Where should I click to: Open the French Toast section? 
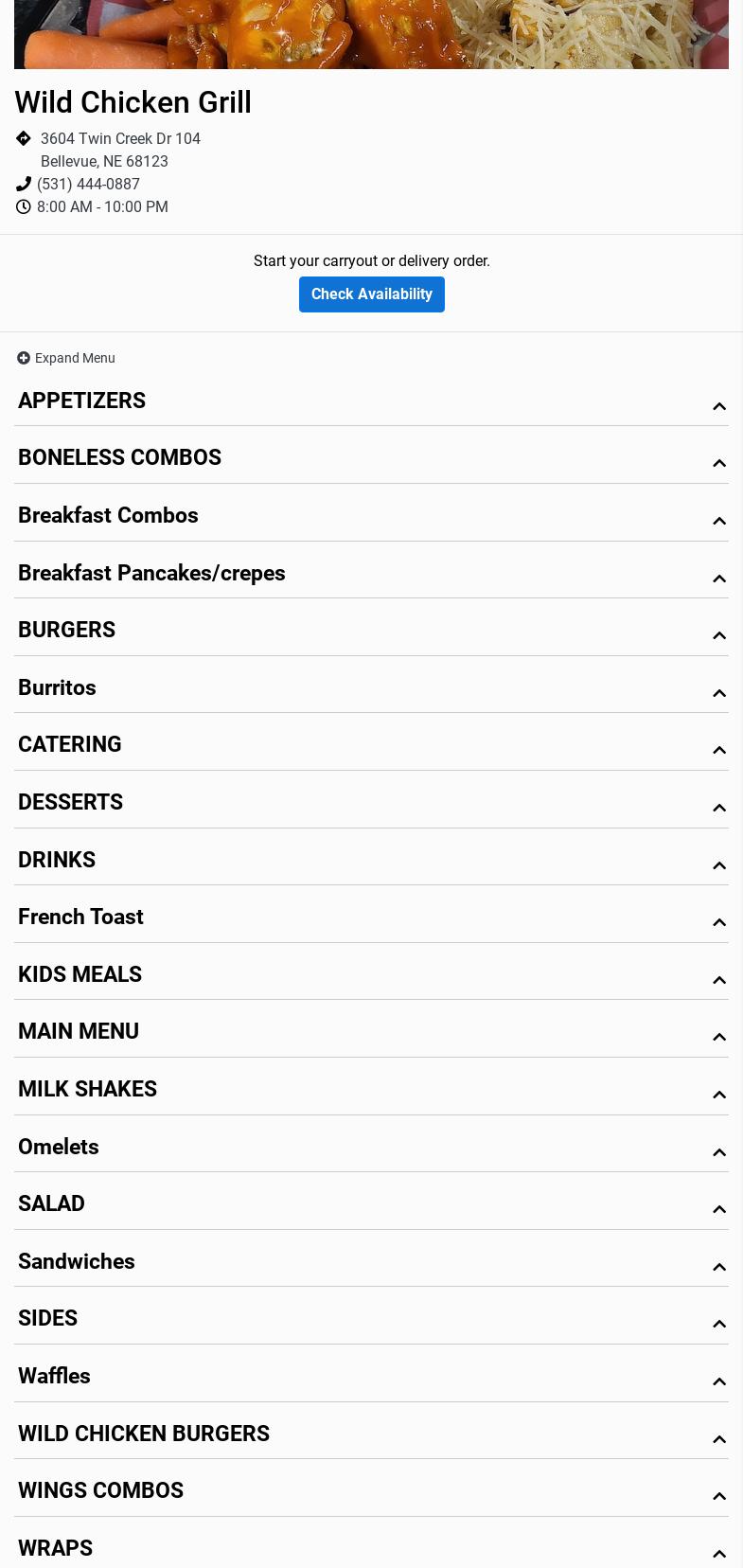point(371,918)
